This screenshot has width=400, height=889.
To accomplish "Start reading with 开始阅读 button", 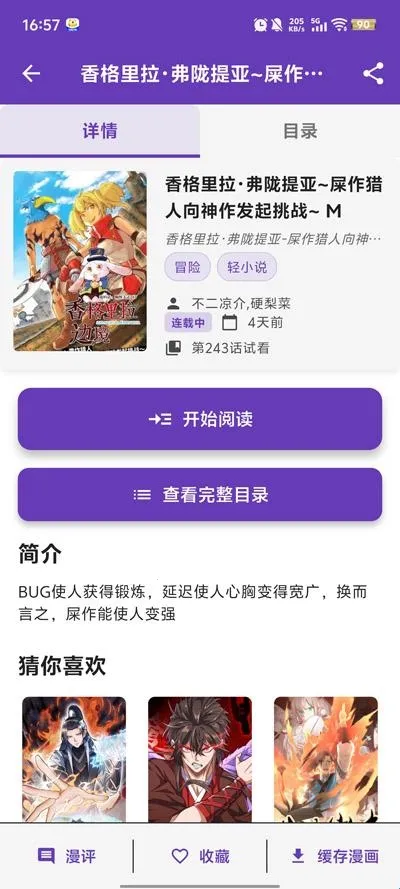I will click(x=200, y=419).
